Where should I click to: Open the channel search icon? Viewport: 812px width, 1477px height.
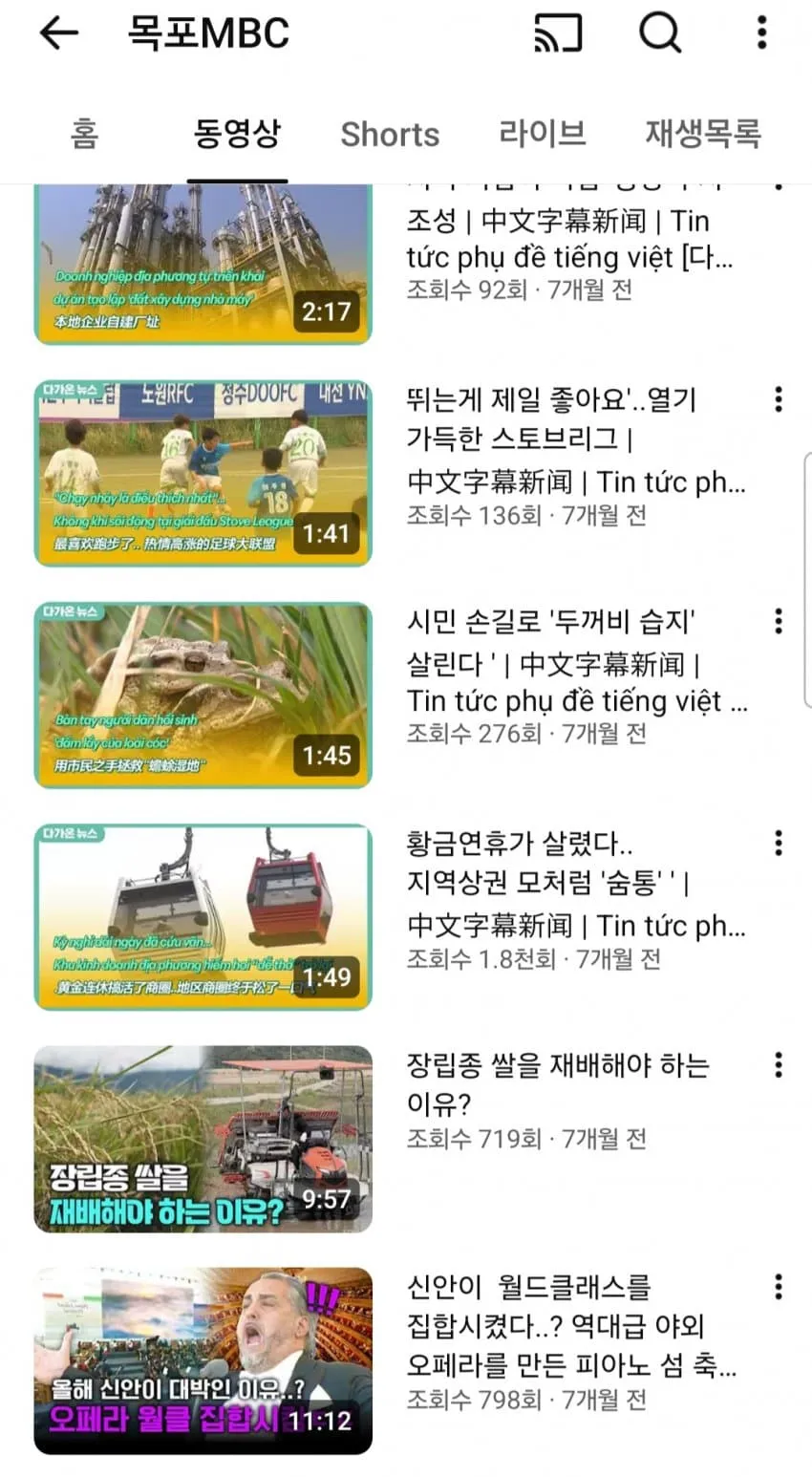pos(659,32)
